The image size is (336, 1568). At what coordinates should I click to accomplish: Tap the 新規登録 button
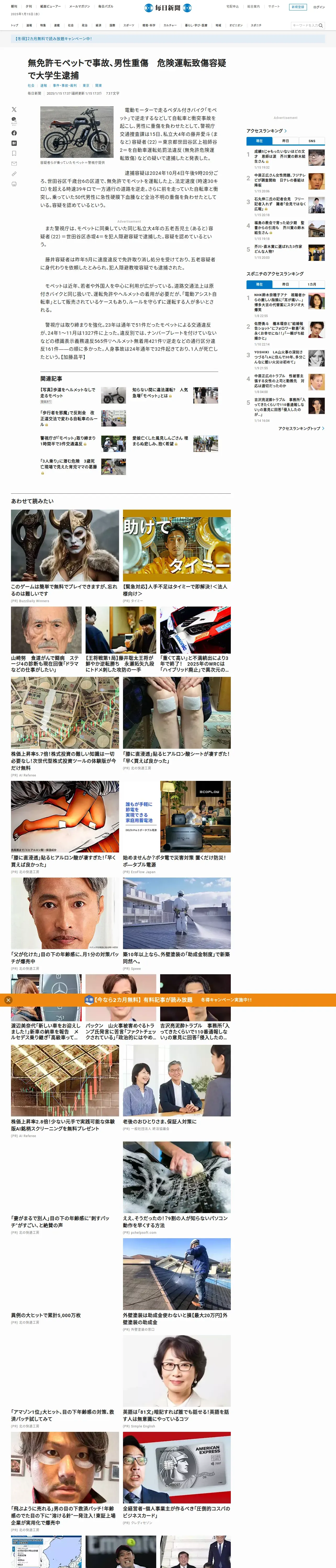297,7
